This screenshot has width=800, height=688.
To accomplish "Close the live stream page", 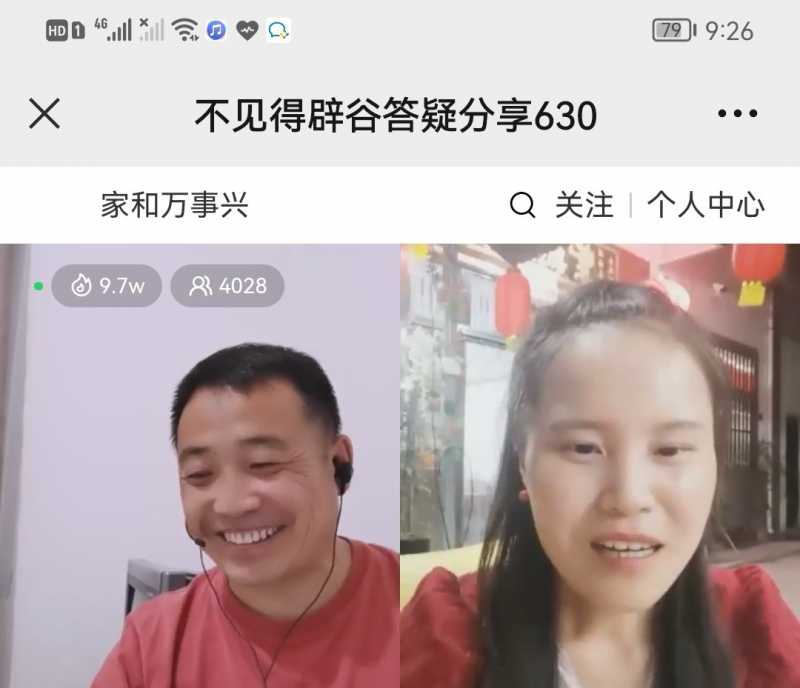I will [x=44, y=114].
